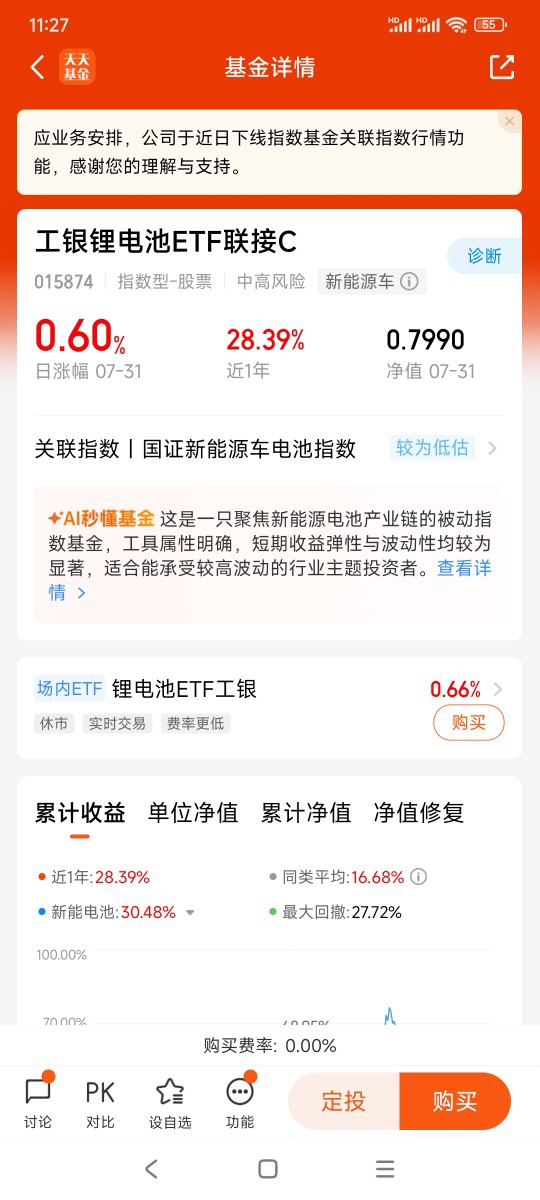Show info about 同类平均
540x1200 pixels.
click(419, 877)
